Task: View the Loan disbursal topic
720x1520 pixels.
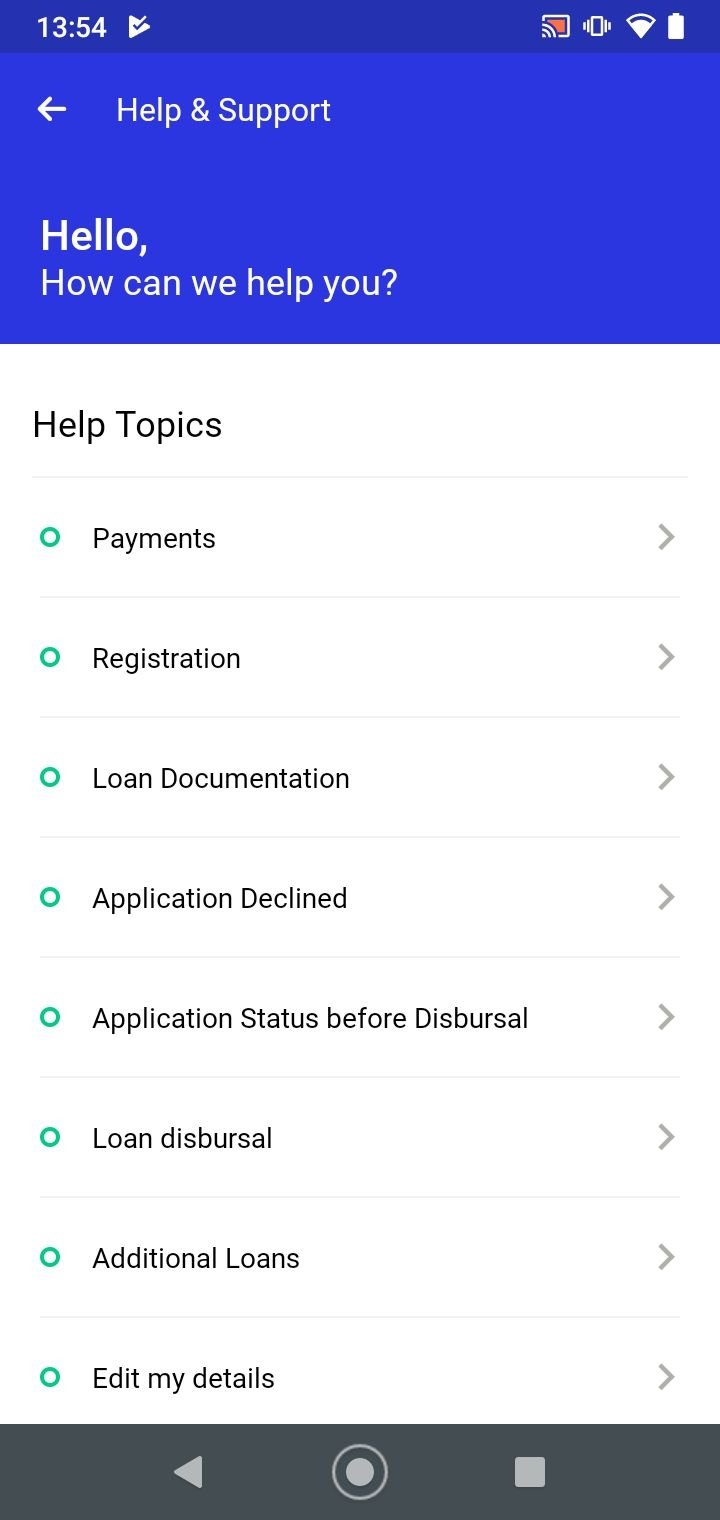Action: pos(360,1138)
